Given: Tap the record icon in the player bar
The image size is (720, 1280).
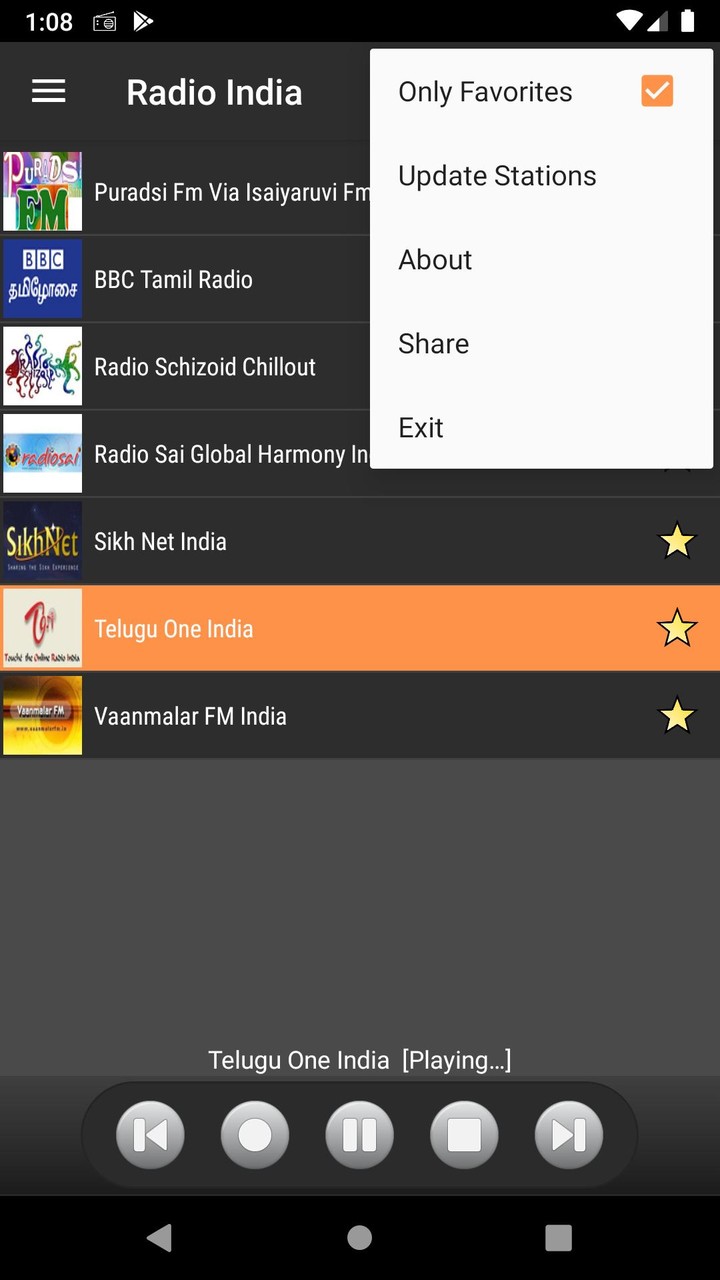Looking at the screenshot, I should 255,1135.
